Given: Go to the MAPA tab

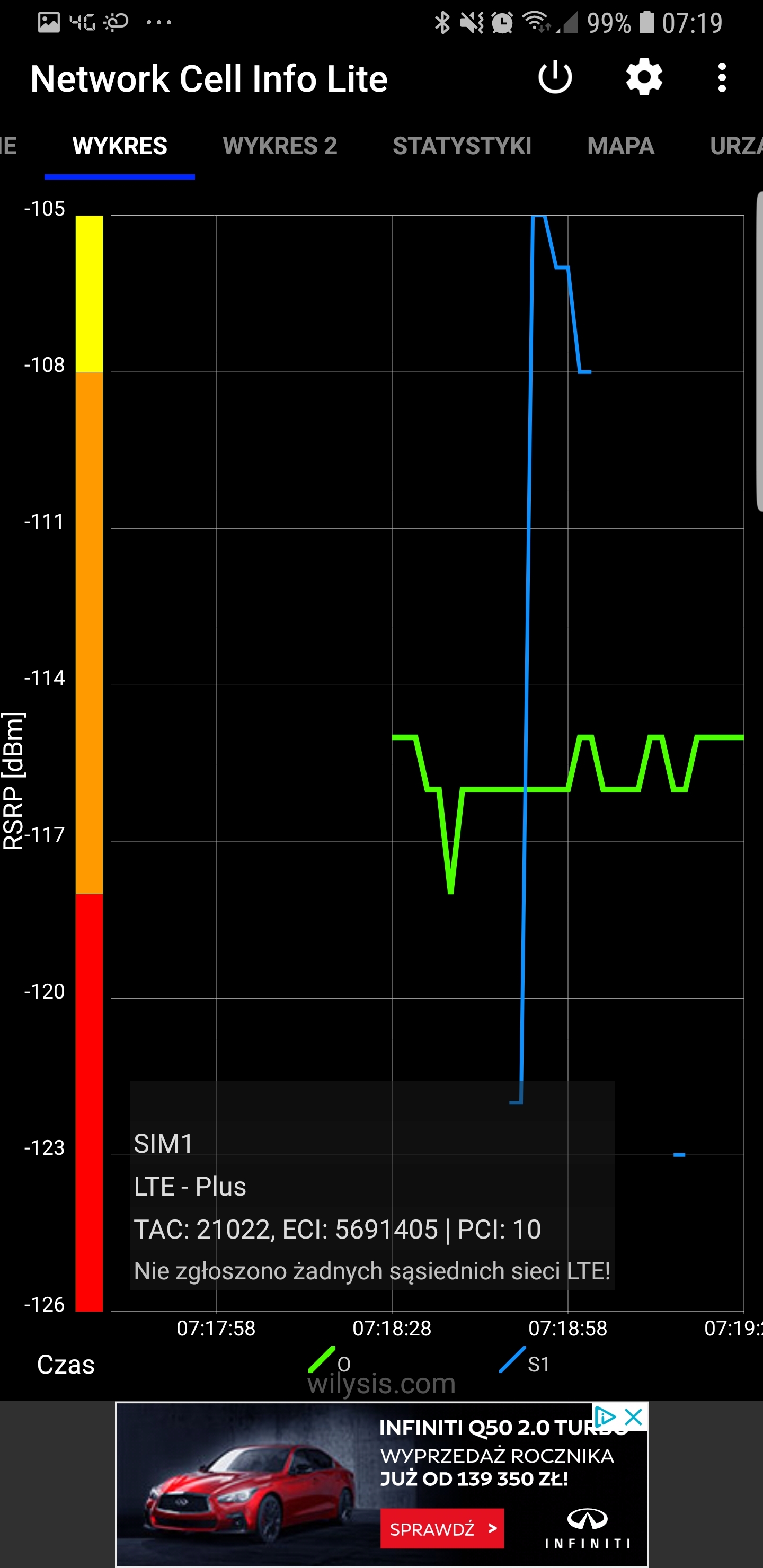Looking at the screenshot, I should (x=620, y=146).
